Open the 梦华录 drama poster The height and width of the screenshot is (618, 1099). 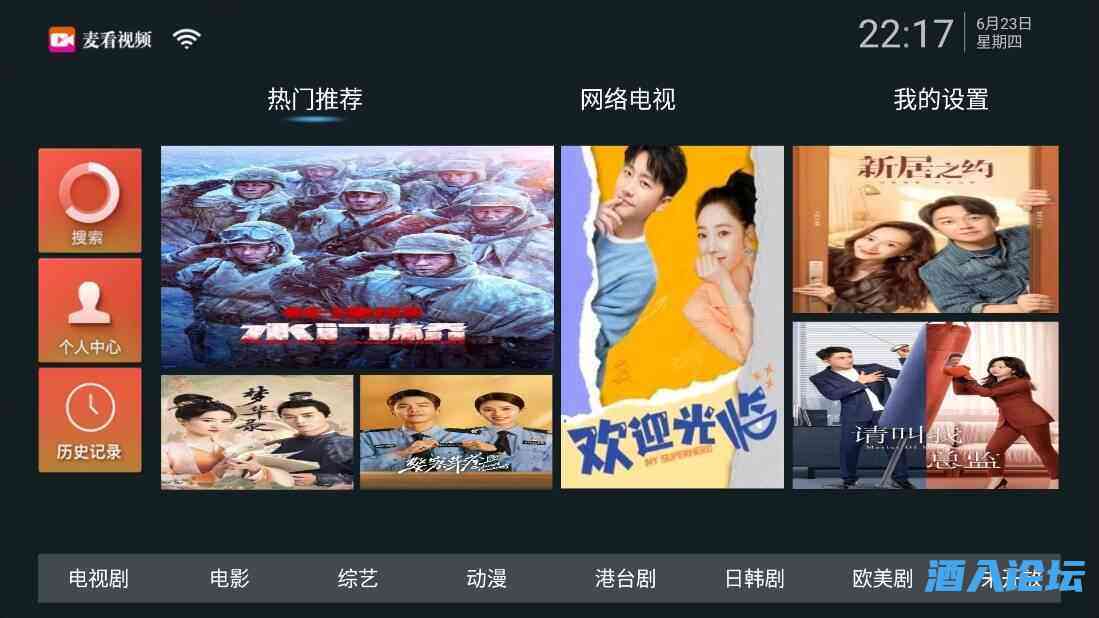[257, 432]
